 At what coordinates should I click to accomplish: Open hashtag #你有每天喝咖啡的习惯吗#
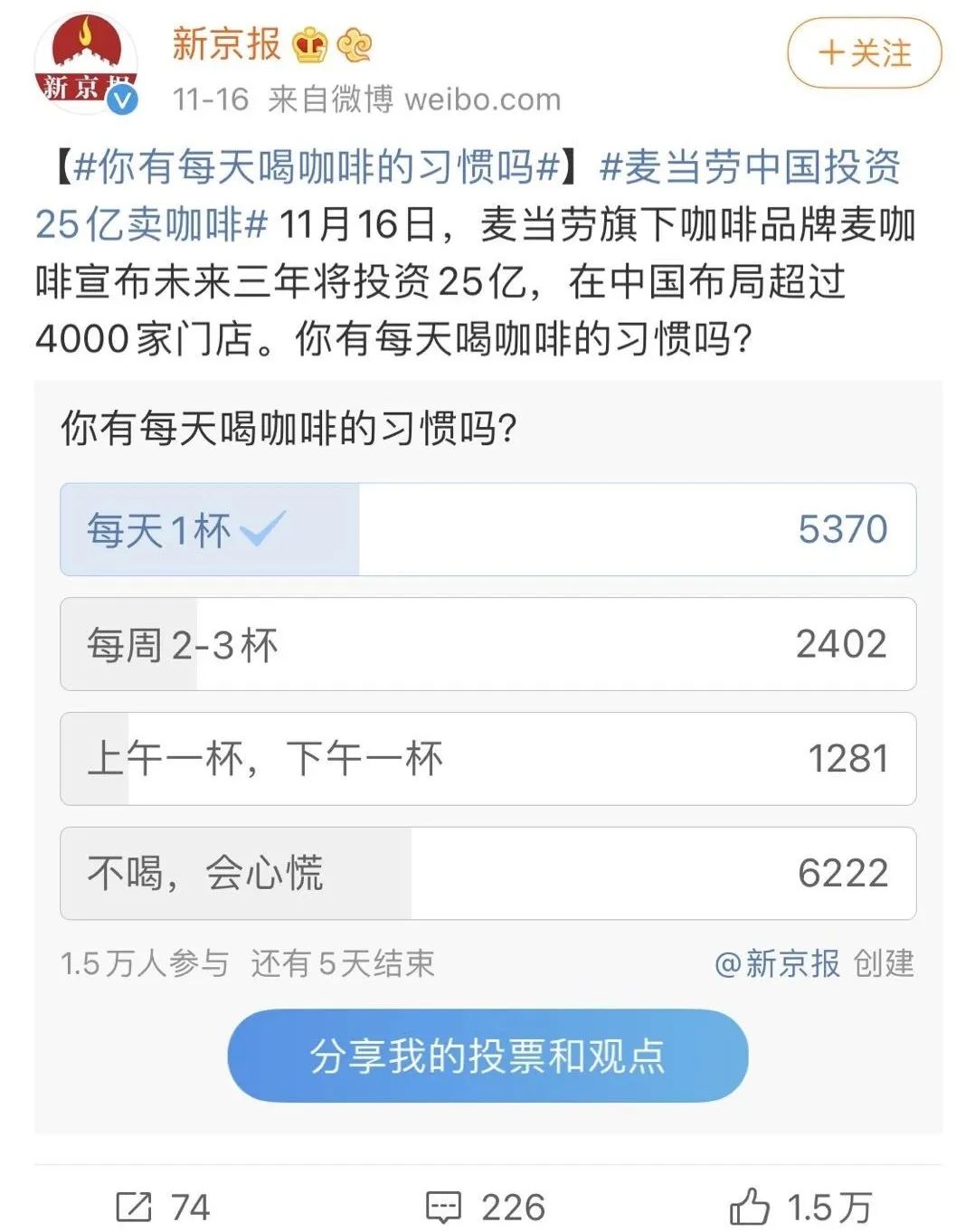click(x=317, y=167)
